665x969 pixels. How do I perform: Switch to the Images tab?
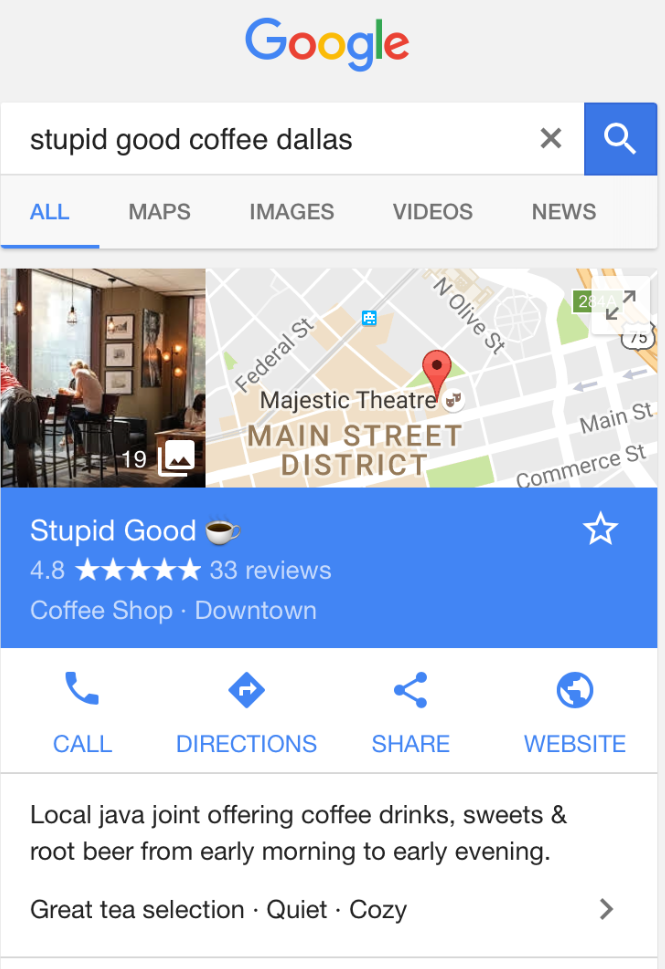292,212
